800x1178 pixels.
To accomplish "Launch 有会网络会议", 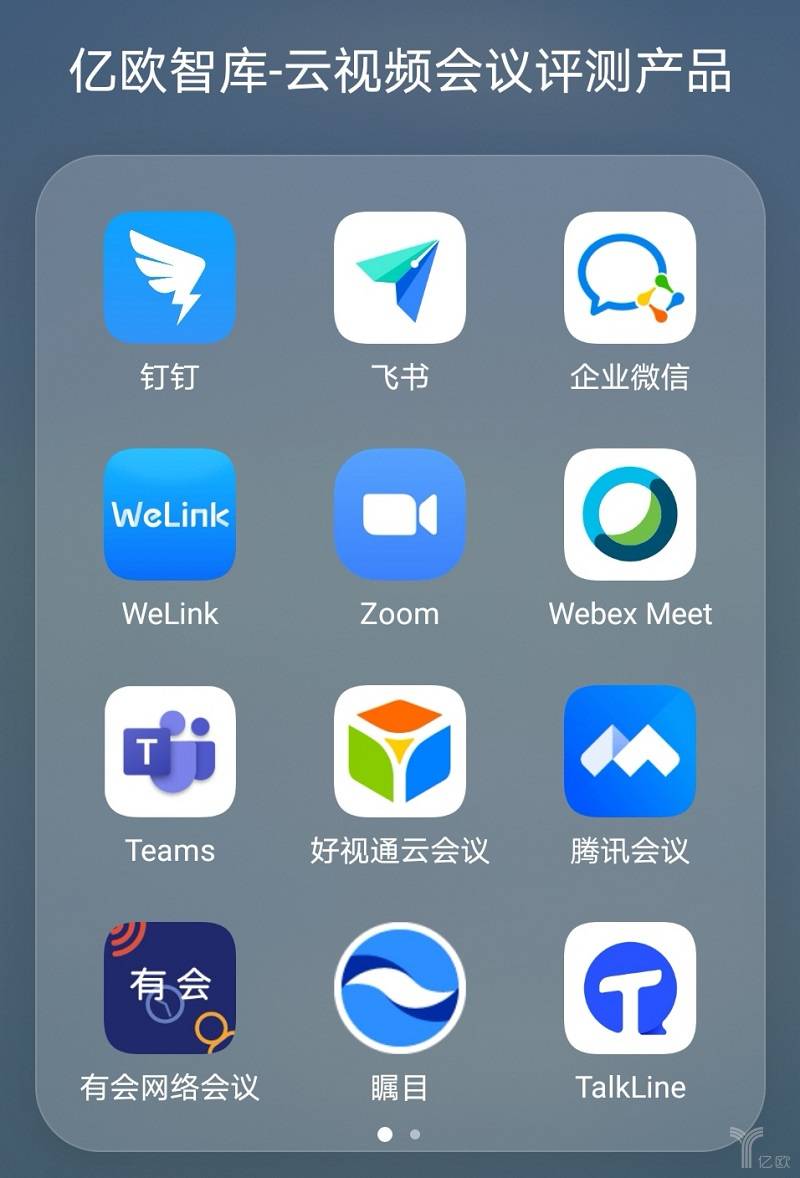I will (170, 988).
